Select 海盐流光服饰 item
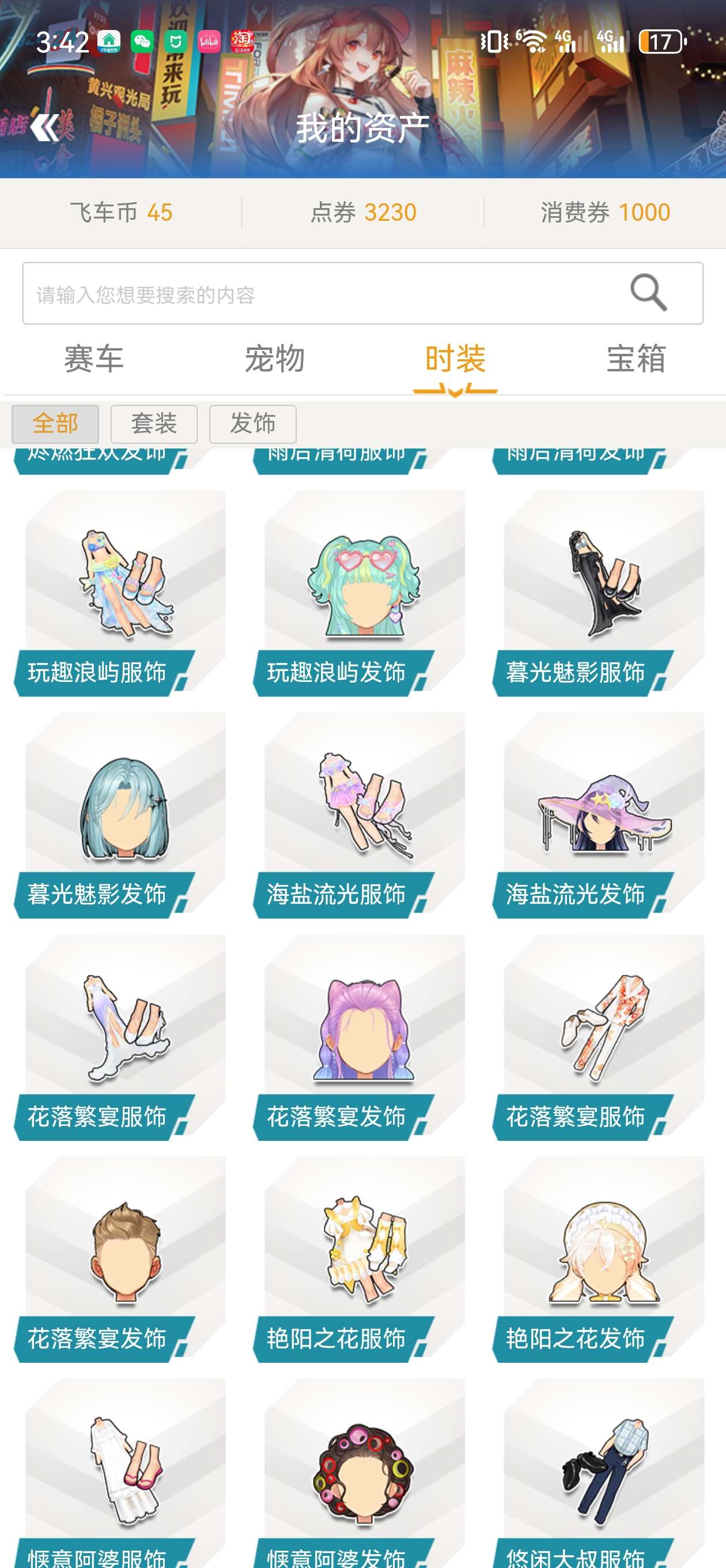Viewport: 726px width, 1568px height. (x=360, y=816)
